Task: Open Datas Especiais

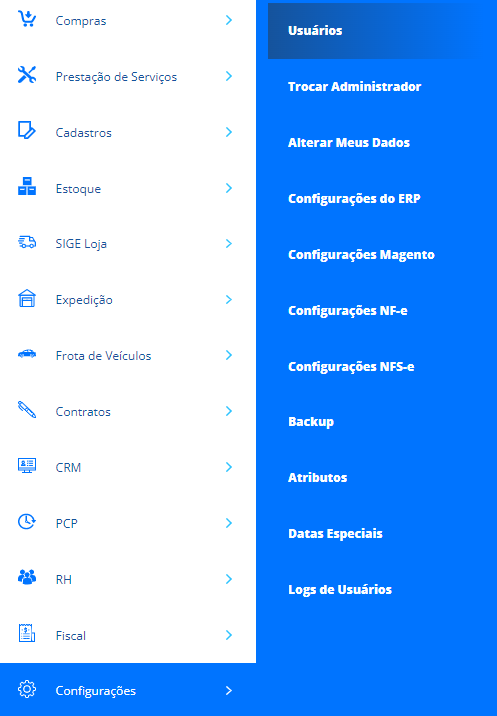Action: (382, 533)
